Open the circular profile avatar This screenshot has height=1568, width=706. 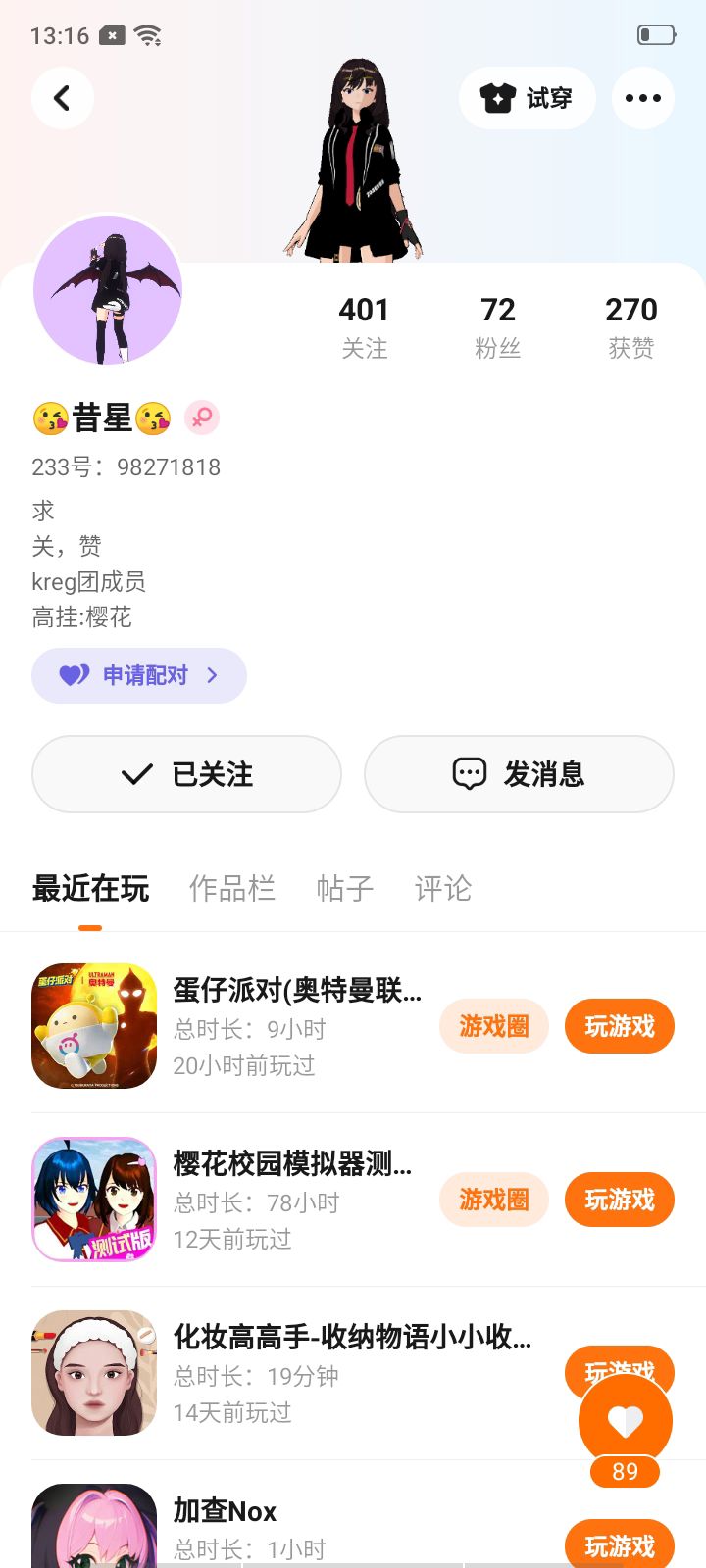click(108, 290)
